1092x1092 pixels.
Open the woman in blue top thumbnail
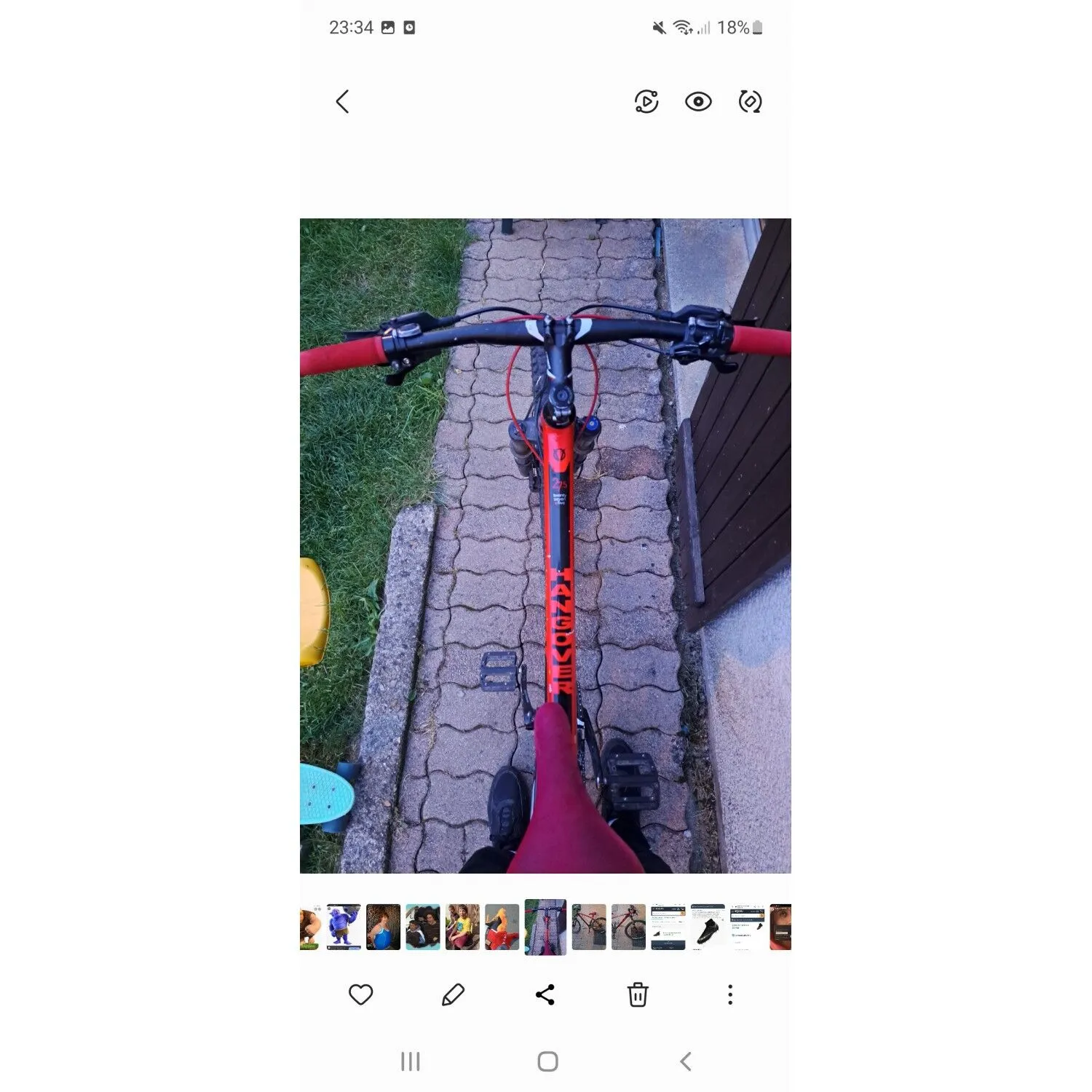click(x=383, y=927)
